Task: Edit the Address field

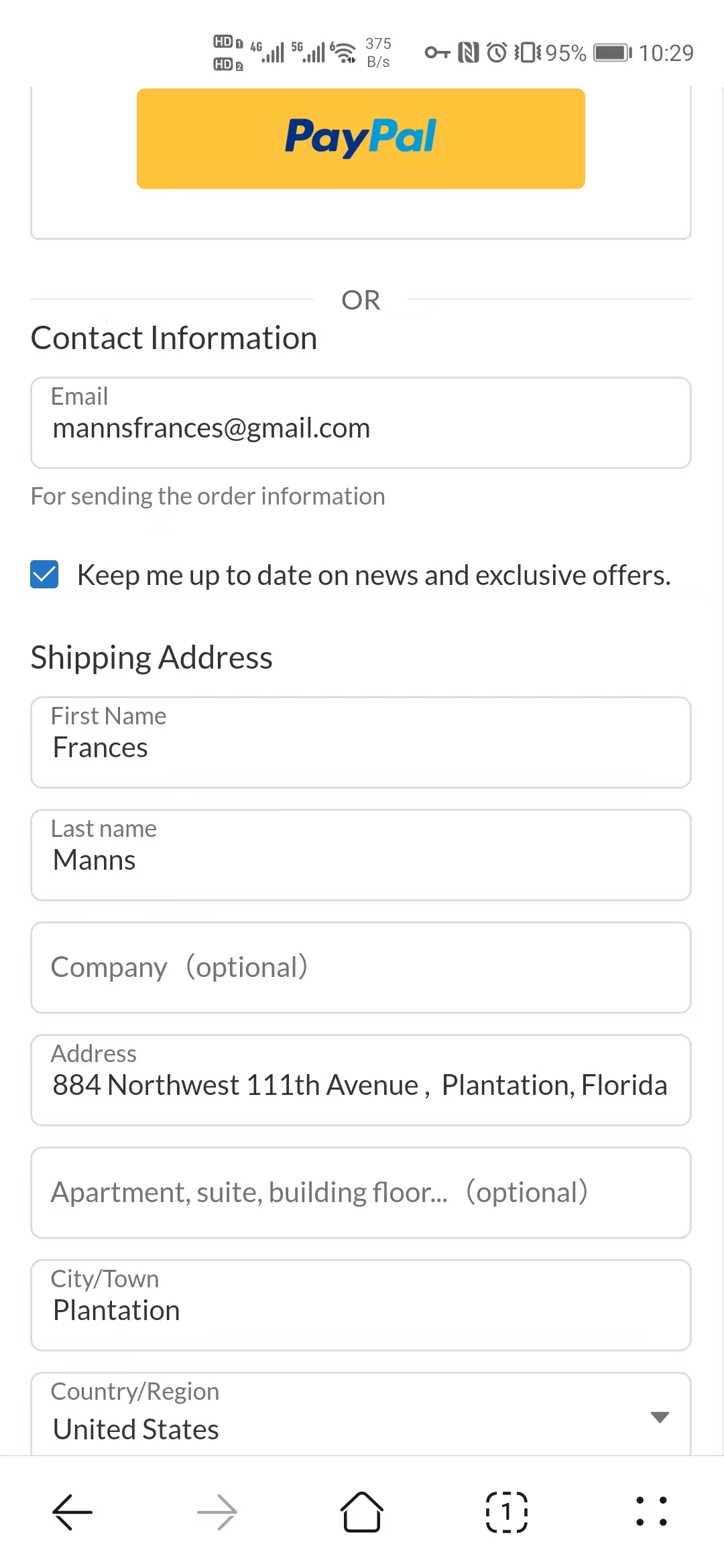Action: click(361, 1080)
